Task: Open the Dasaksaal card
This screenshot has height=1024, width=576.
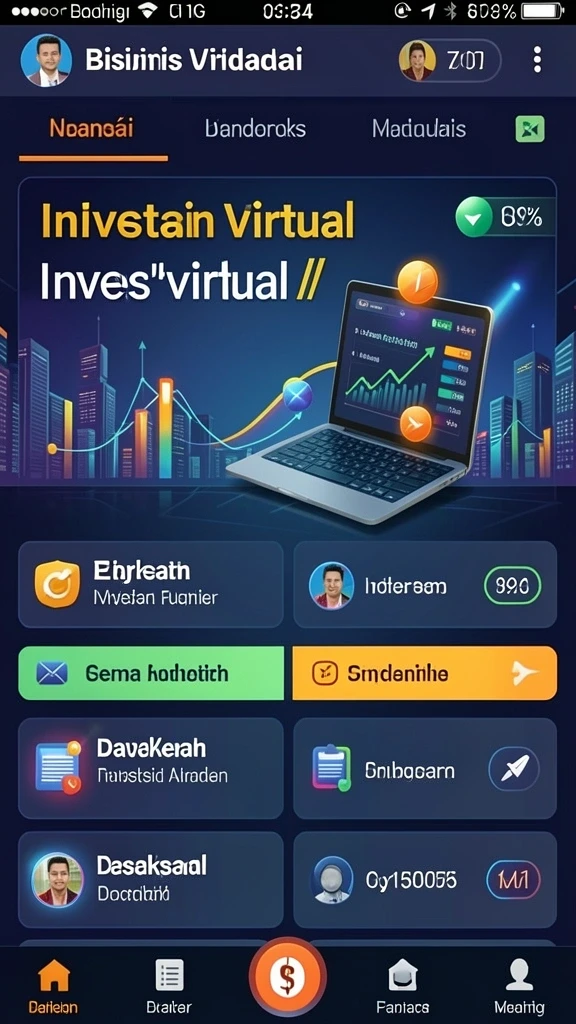Action: pos(151,880)
